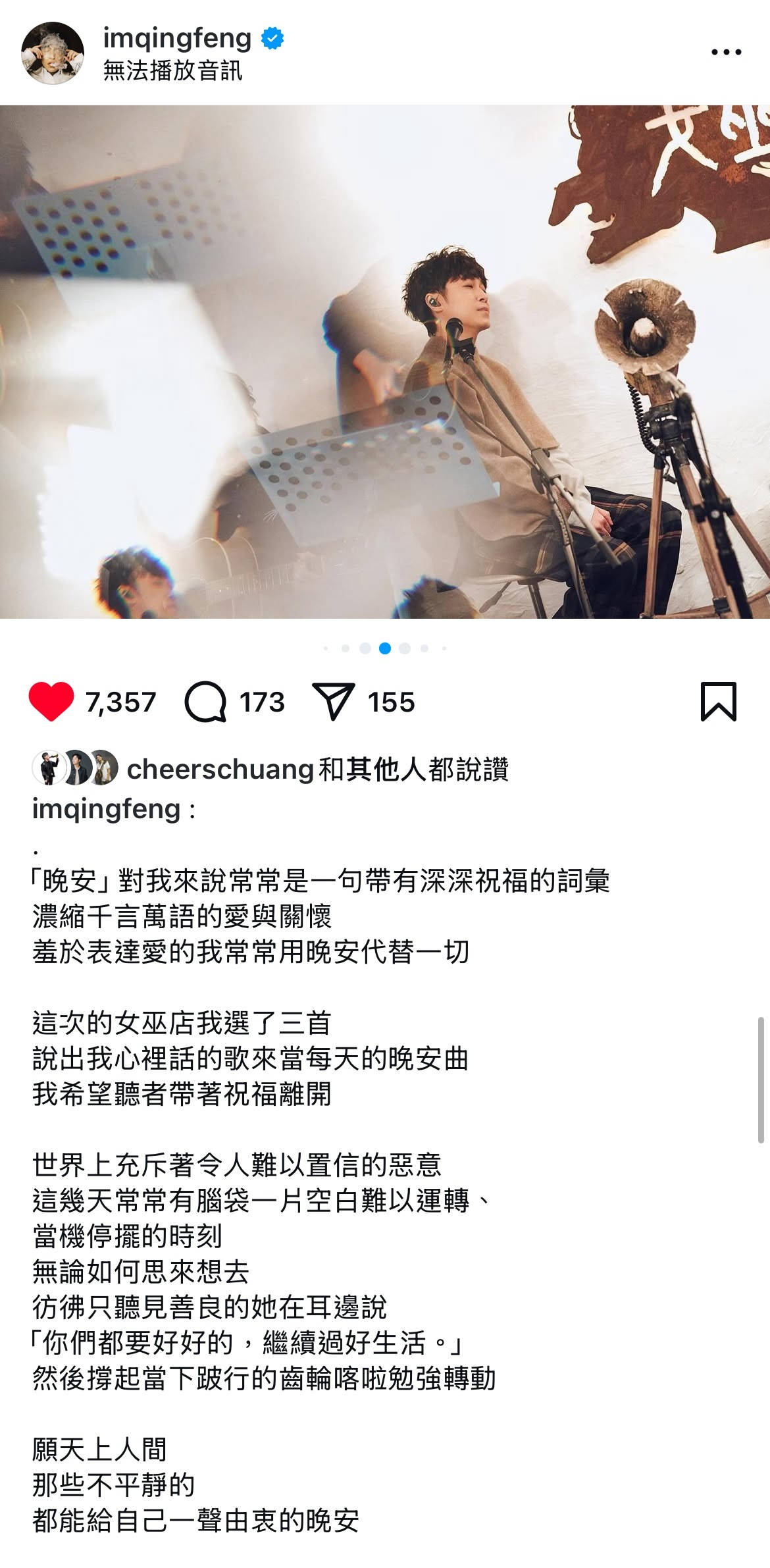Open comments via the speech bubble icon

[206, 702]
